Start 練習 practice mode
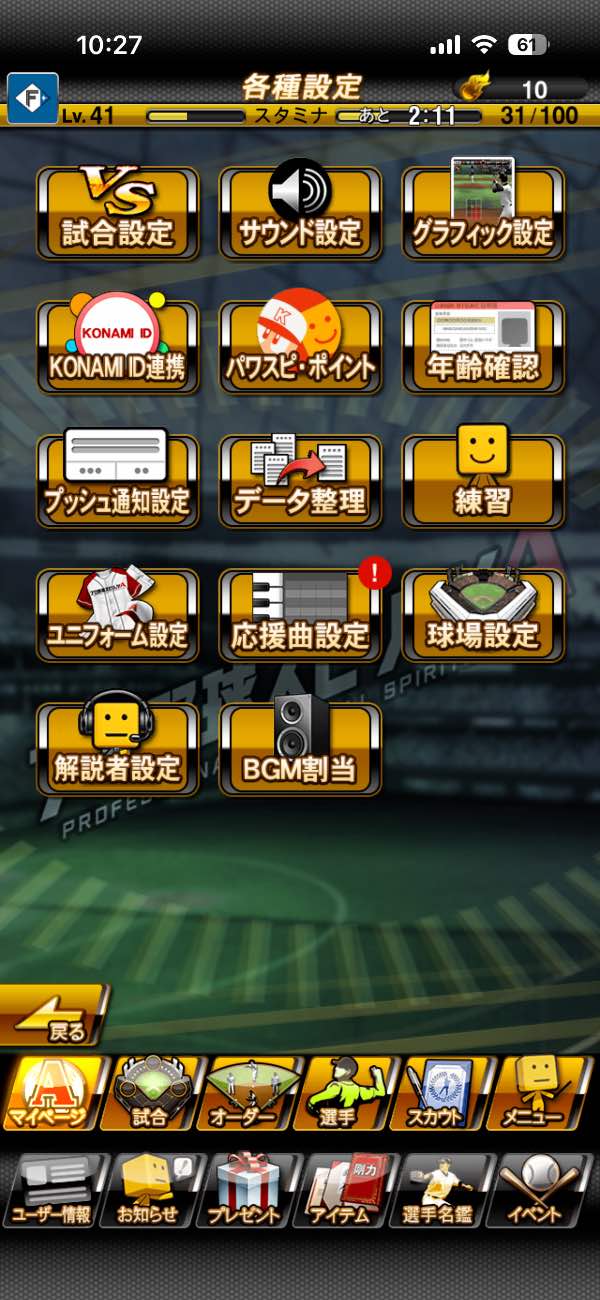Image resolution: width=600 pixels, height=1300 pixels. tap(483, 481)
